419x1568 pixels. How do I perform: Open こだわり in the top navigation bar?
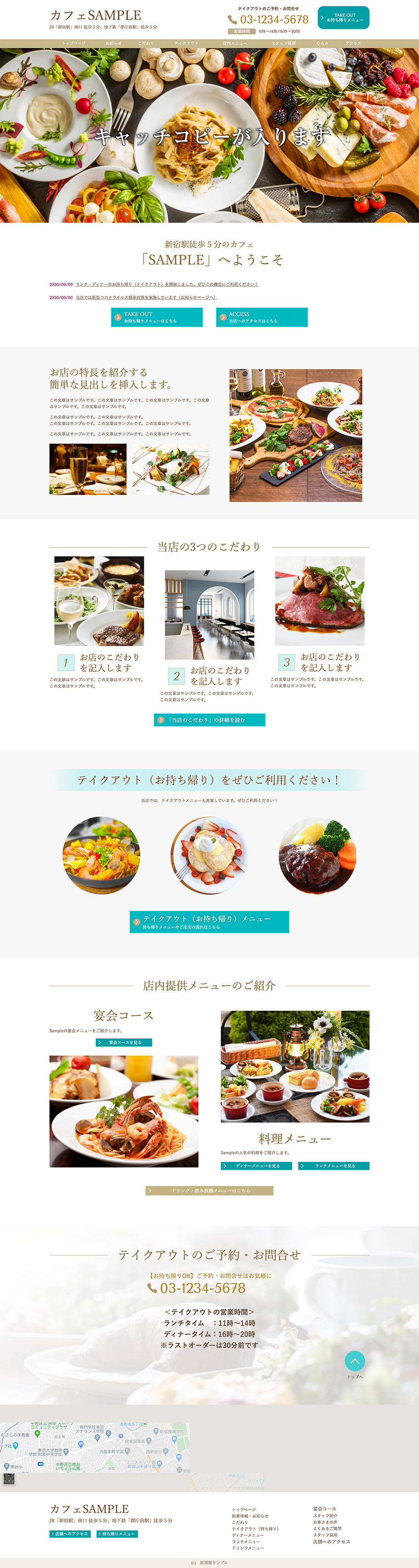pyautogui.click(x=146, y=43)
